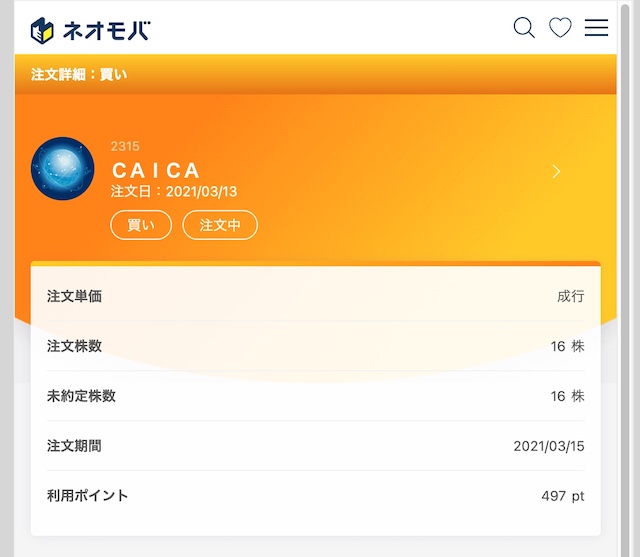Open CAICA stock details via chevron

(557, 171)
